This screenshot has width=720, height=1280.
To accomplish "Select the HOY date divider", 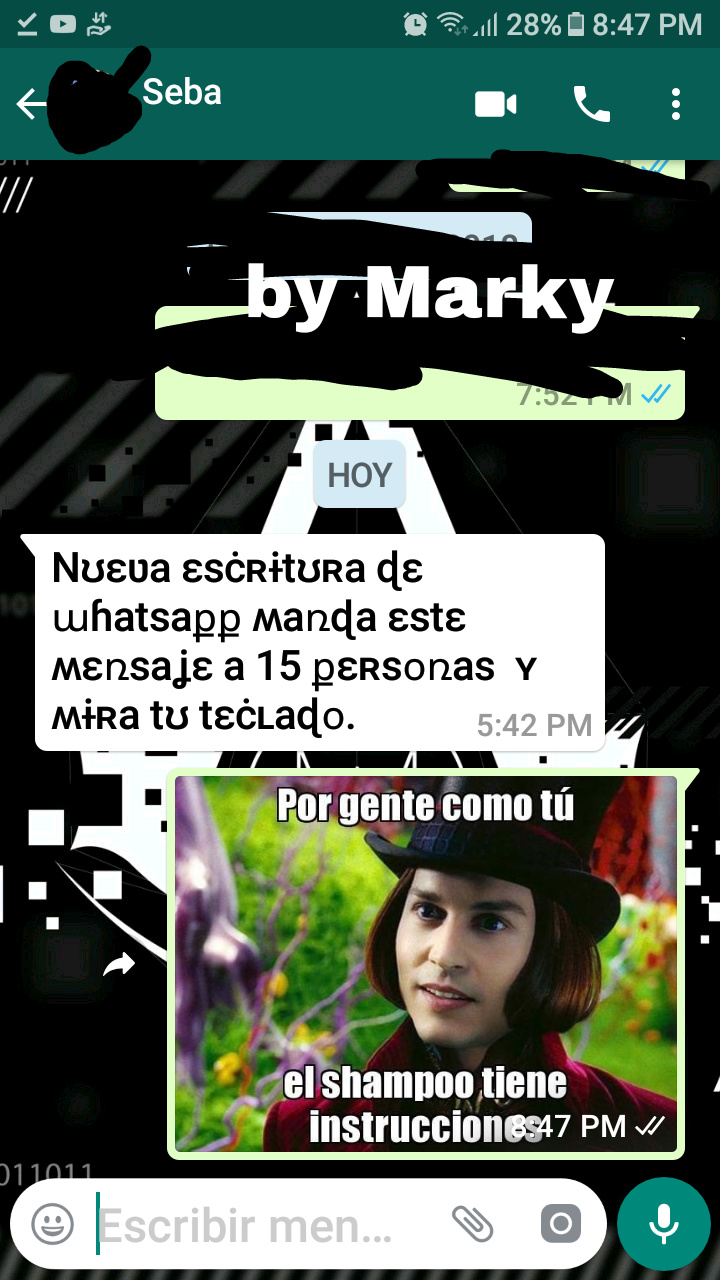I will [359, 474].
